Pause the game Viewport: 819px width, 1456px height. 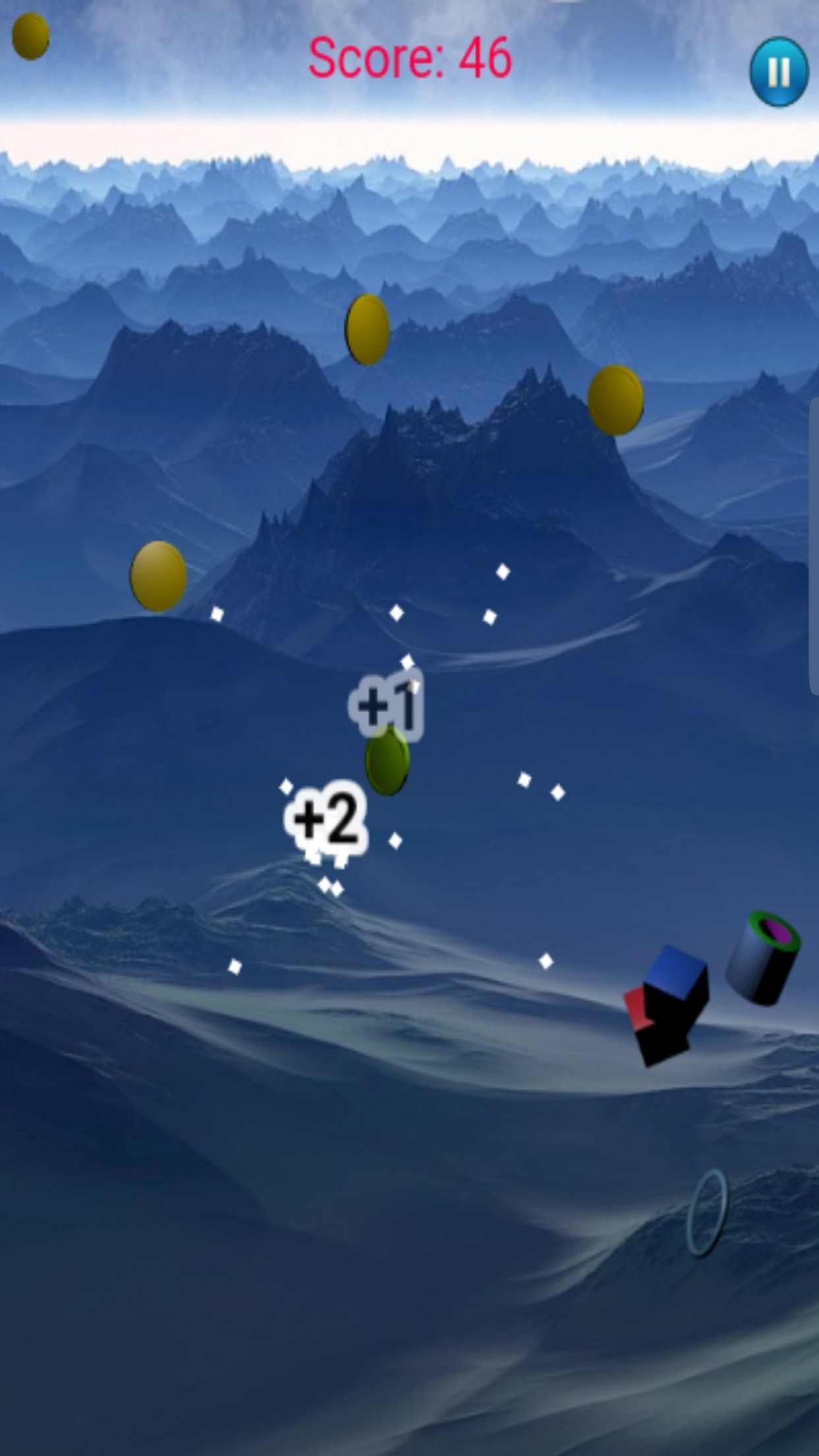(x=778, y=71)
